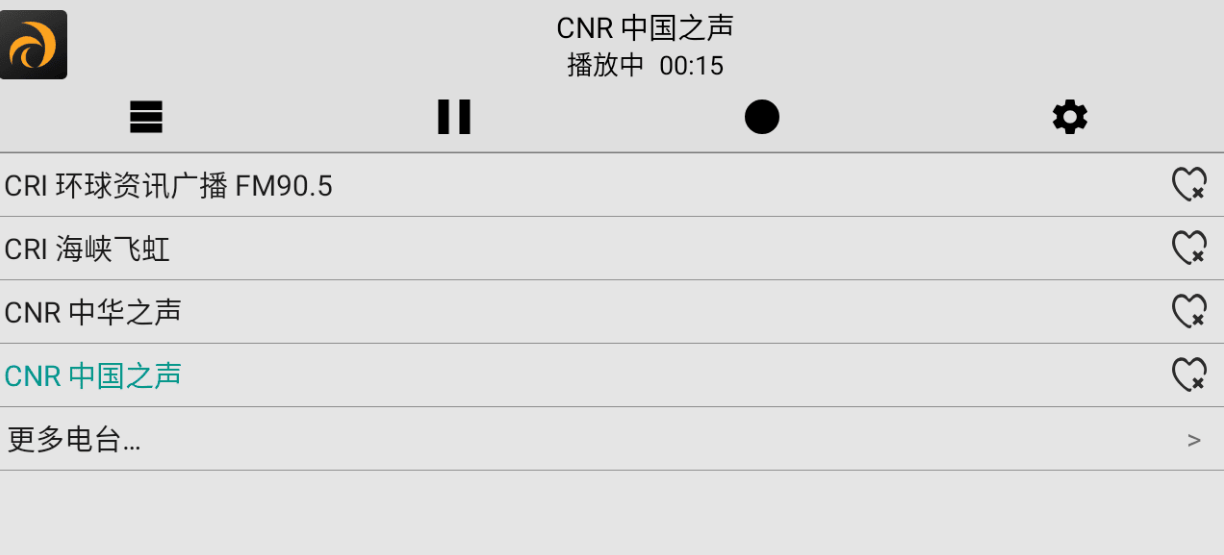Open the settings gear
Viewport: 1224px width, 555px height.
click(1069, 118)
